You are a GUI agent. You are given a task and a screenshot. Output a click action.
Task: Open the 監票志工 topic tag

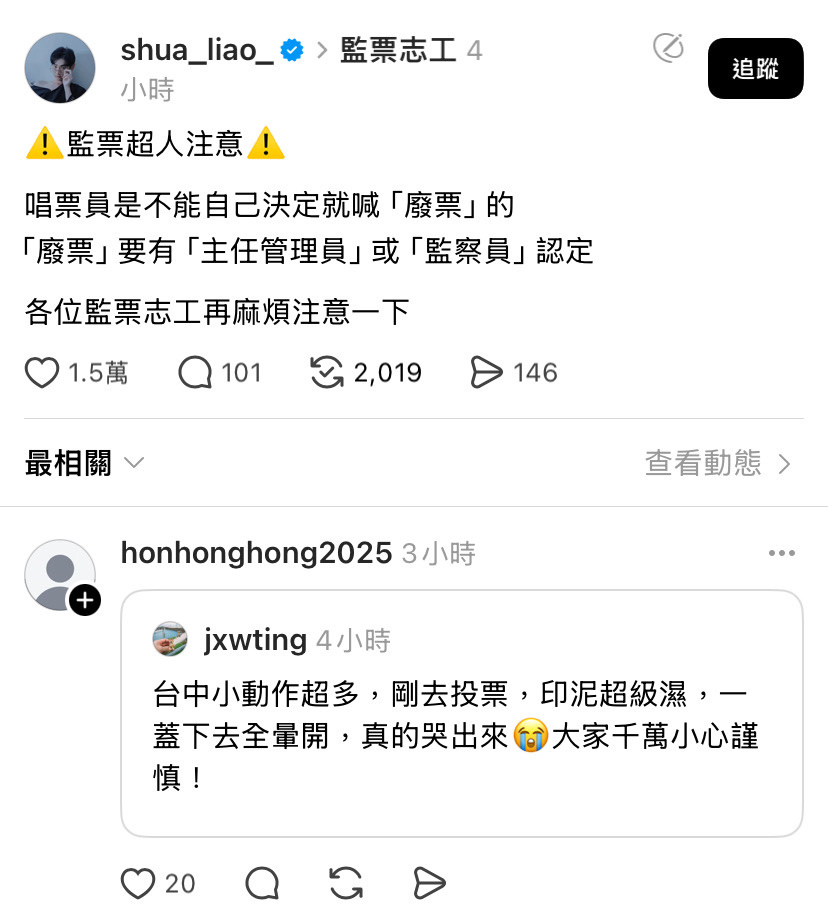pyautogui.click(x=398, y=50)
